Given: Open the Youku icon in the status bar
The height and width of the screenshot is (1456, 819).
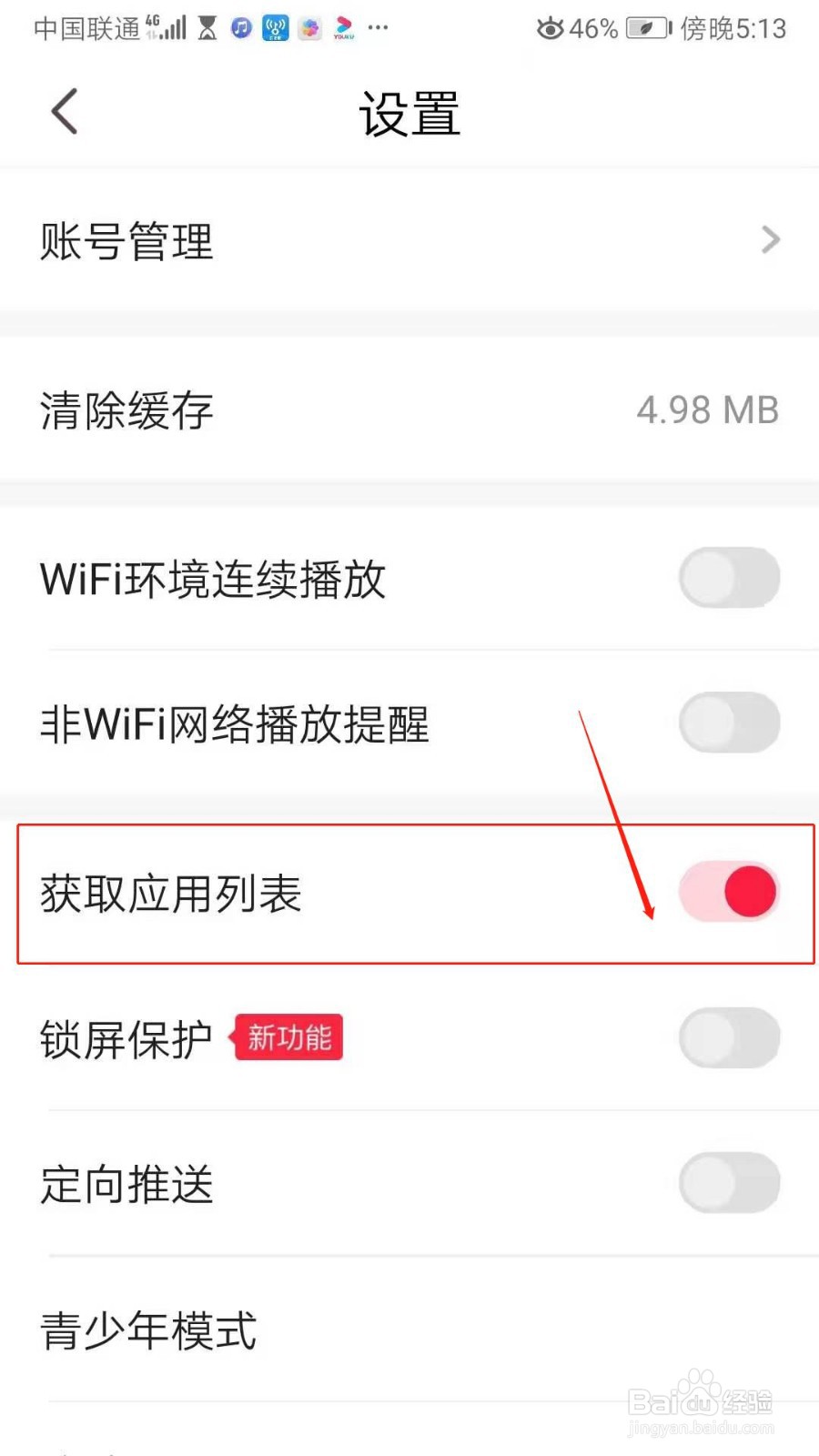Looking at the screenshot, I should pos(344,28).
